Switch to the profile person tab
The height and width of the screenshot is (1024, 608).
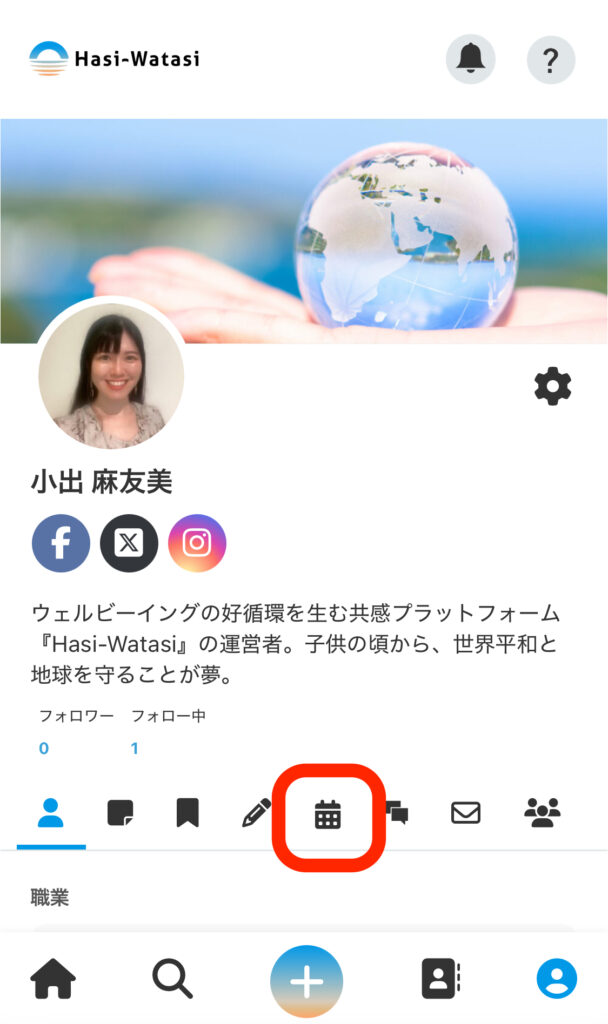(x=51, y=813)
